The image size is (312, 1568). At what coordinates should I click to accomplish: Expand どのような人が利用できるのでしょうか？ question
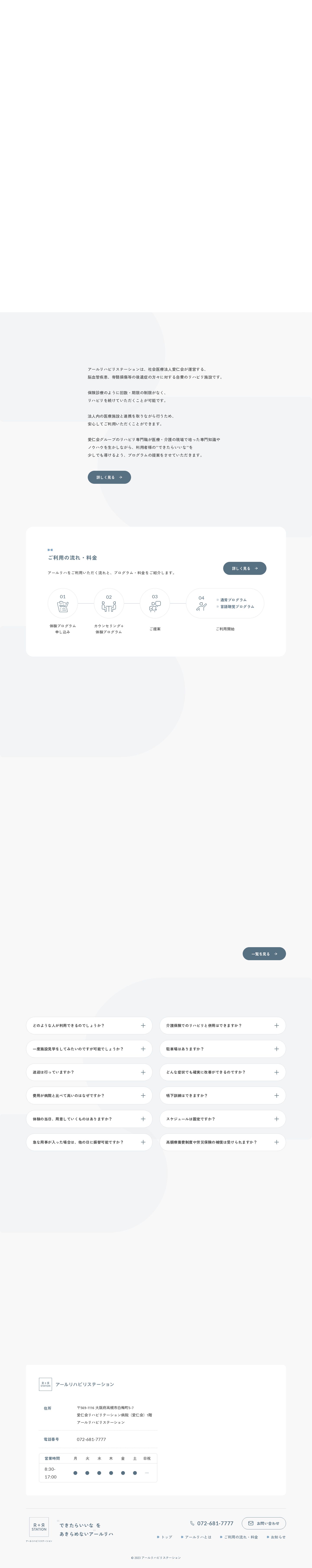[x=89, y=1025]
